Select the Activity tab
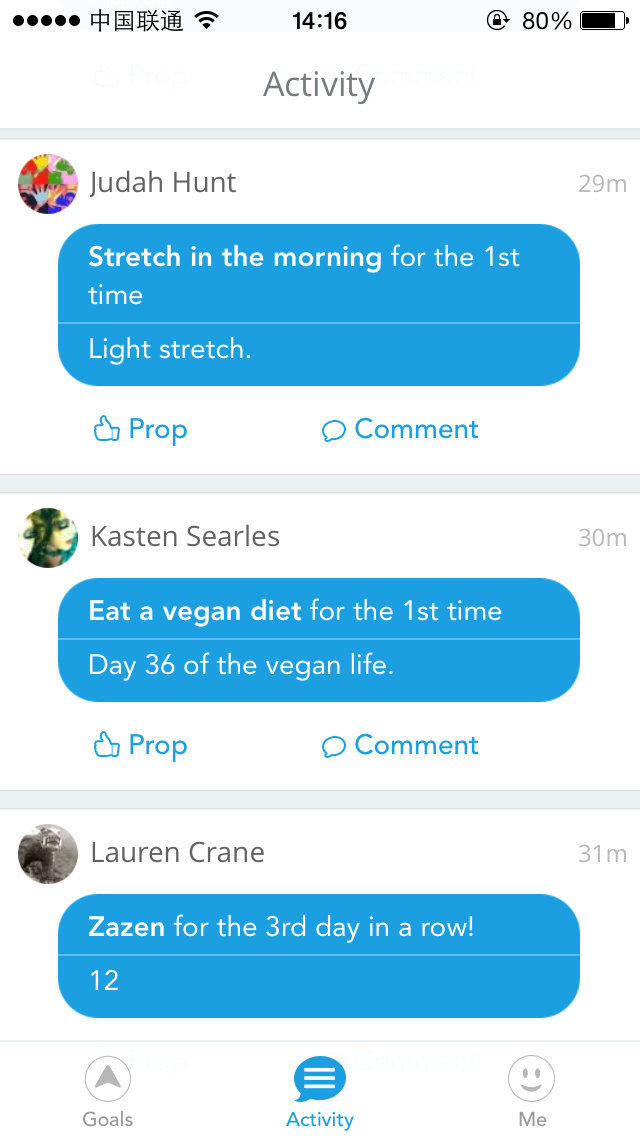Viewport: 640px width, 1136px height. pyautogui.click(x=320, y=1092)
